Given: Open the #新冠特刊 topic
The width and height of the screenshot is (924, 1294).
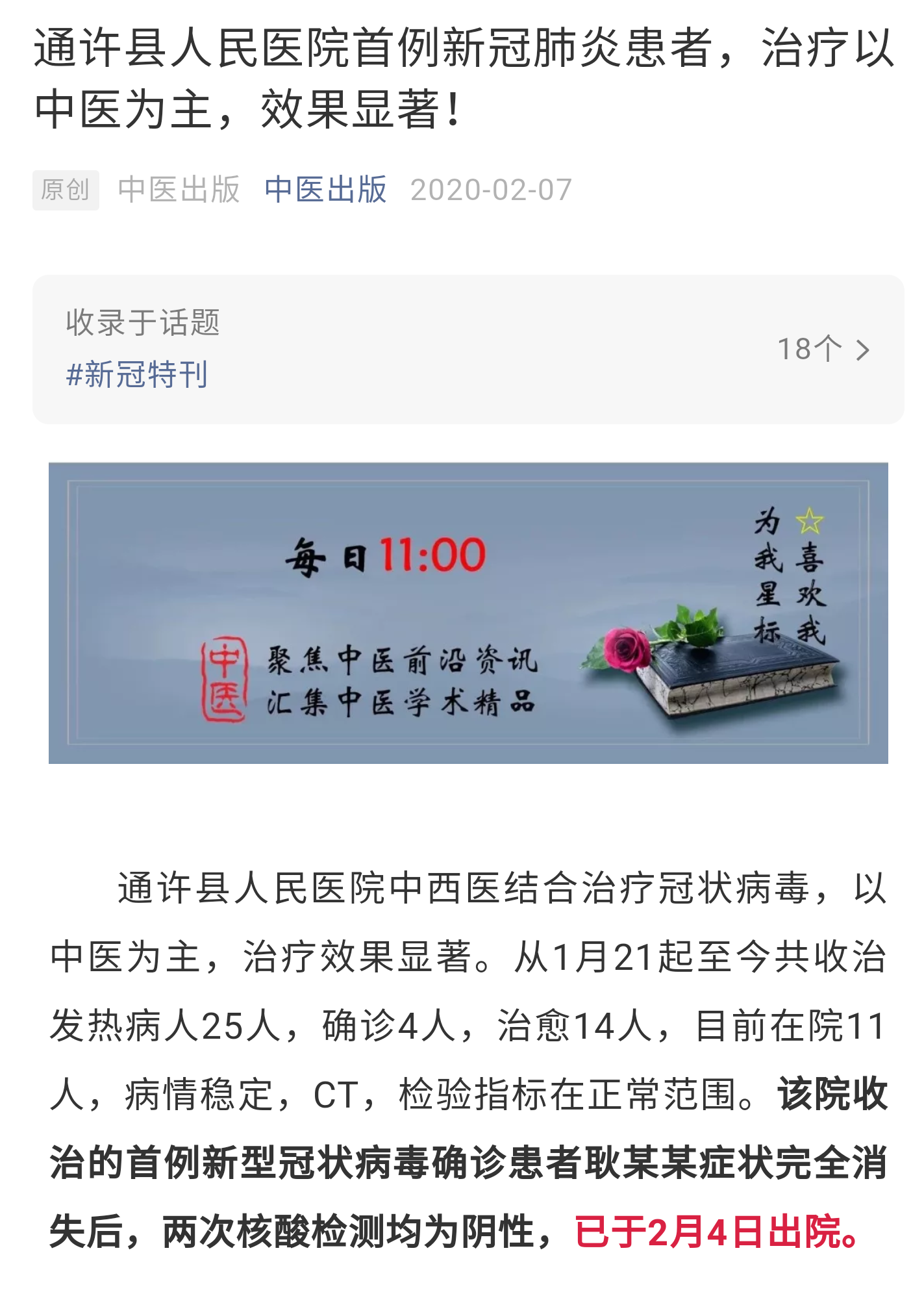Looking at the screenshot, I should coord(137,375).
